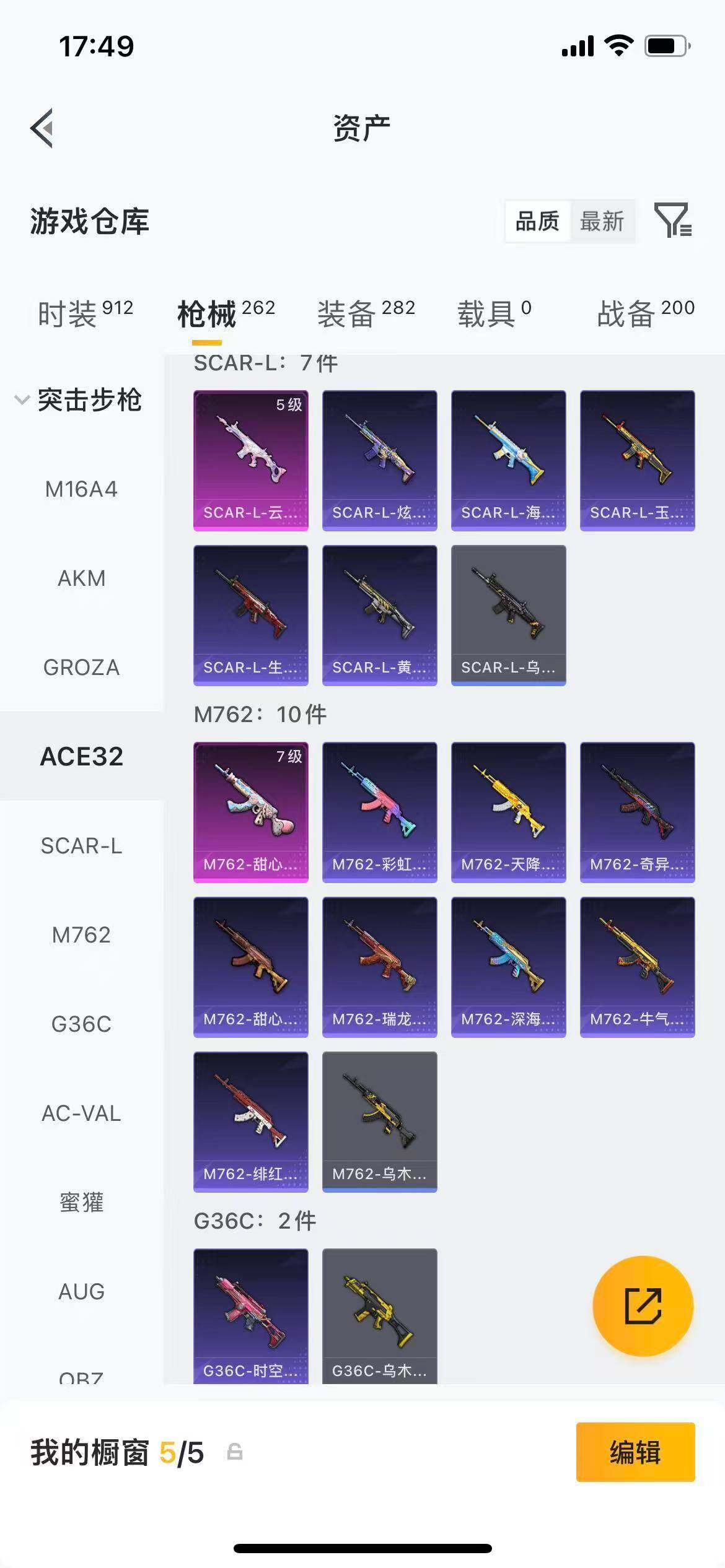The height and width of the screenshot is (1568, 725).
Task: Open the level 7 M762-甜心 skin
Action: point(251,812)
